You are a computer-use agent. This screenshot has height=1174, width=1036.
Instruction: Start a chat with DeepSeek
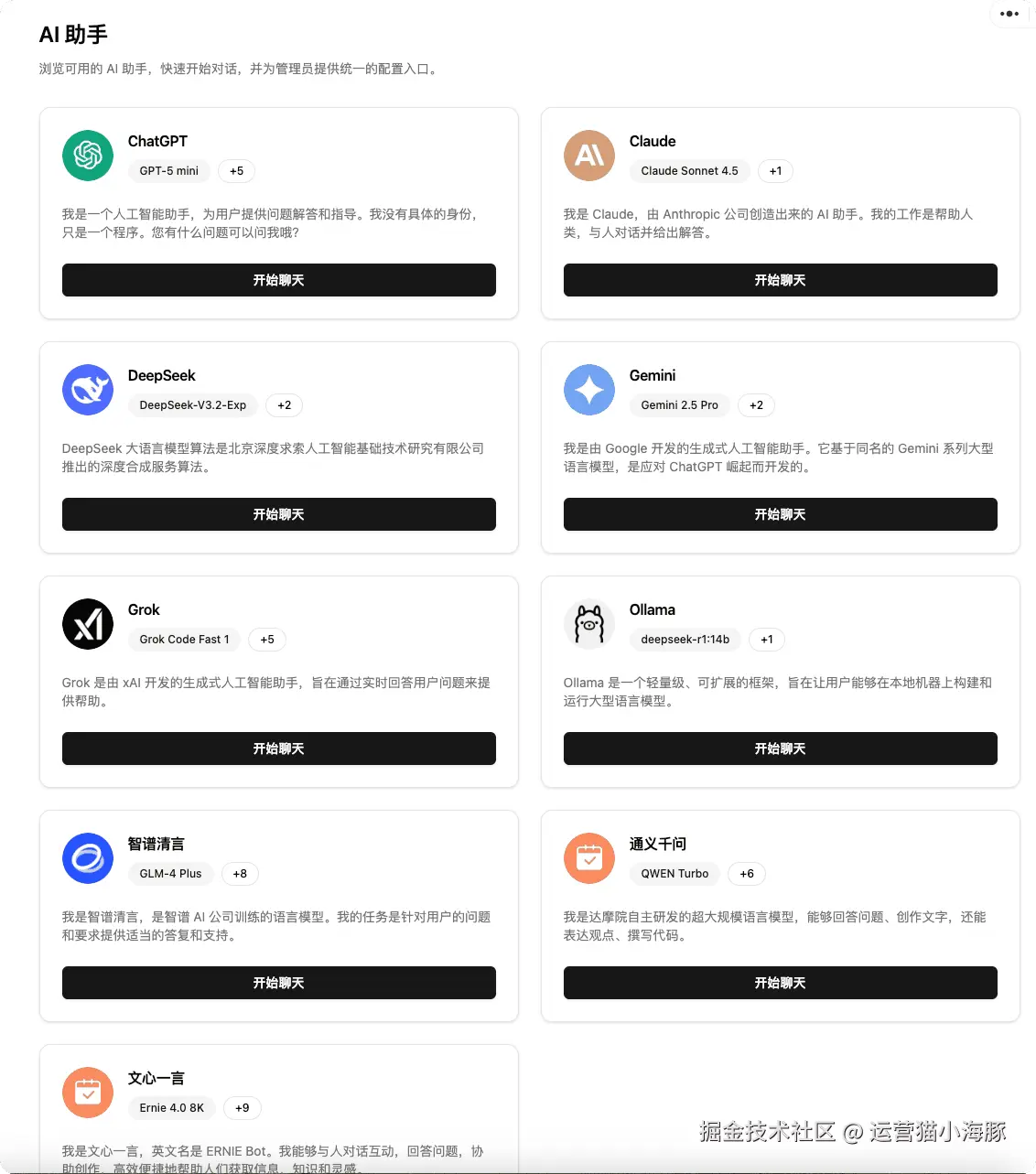[x=278, y=514]
